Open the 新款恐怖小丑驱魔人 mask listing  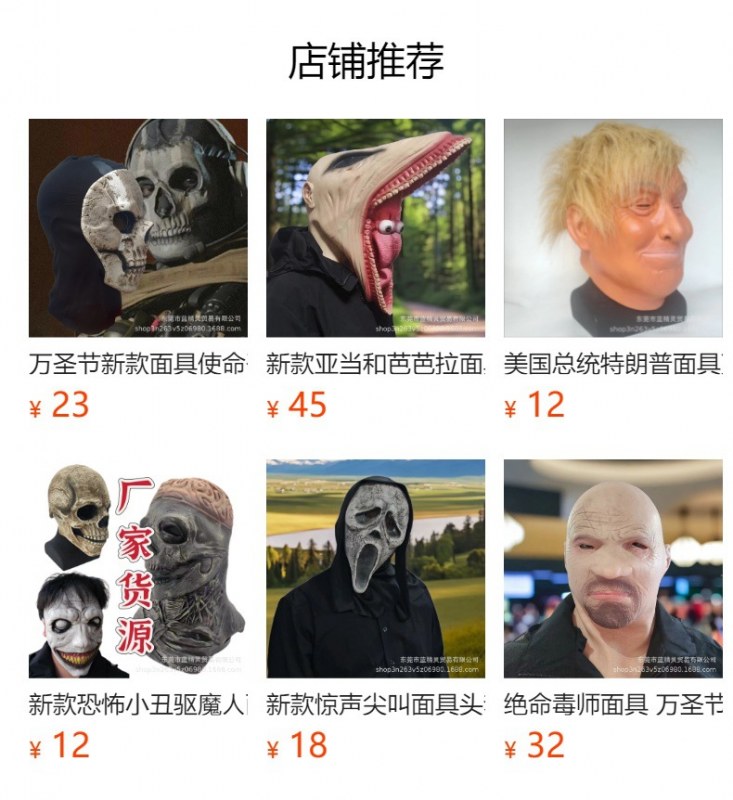pyautogui.click(x=138, y=568)
